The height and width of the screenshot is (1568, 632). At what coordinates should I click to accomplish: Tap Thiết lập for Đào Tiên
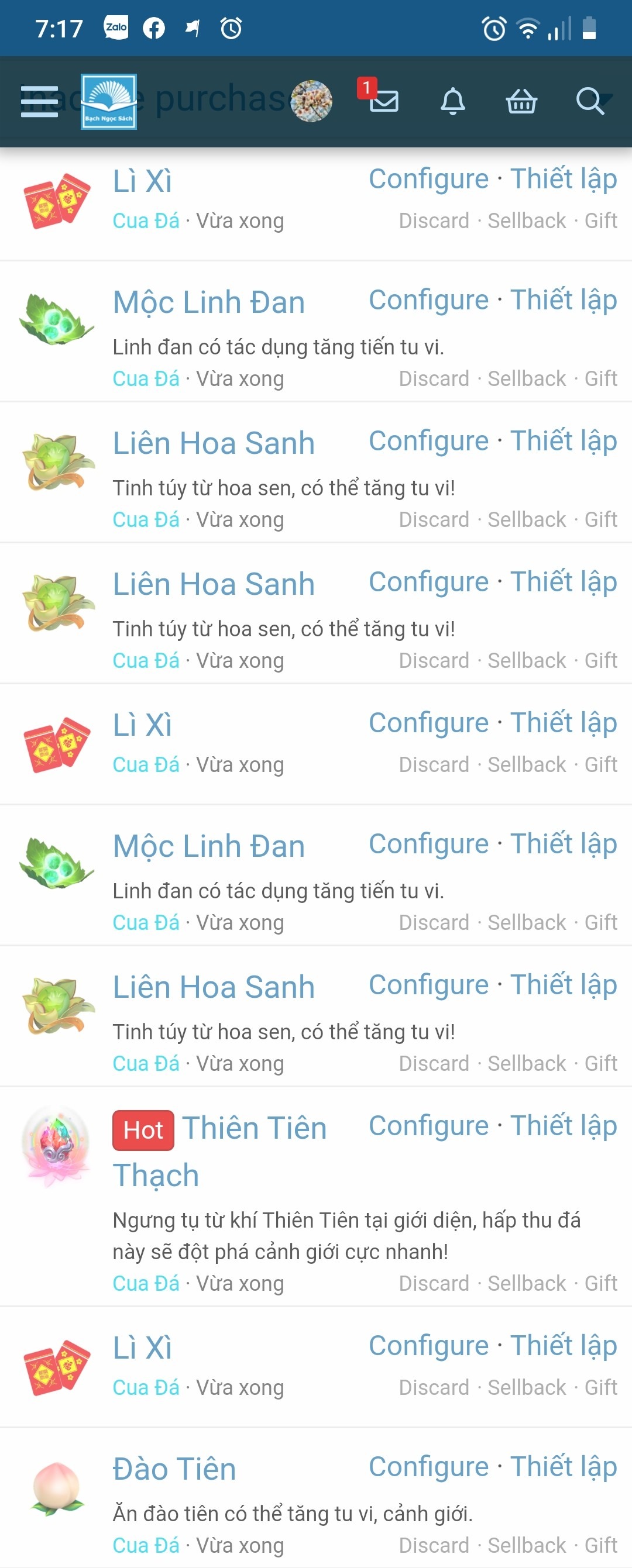pyautogui.click(x=563, y=1466)
